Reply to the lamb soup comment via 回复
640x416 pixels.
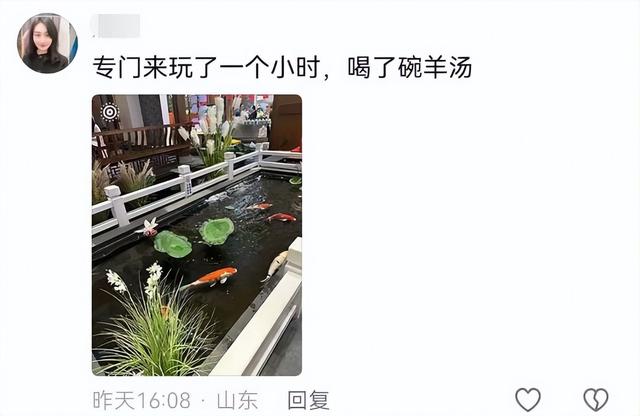(308, 400)
